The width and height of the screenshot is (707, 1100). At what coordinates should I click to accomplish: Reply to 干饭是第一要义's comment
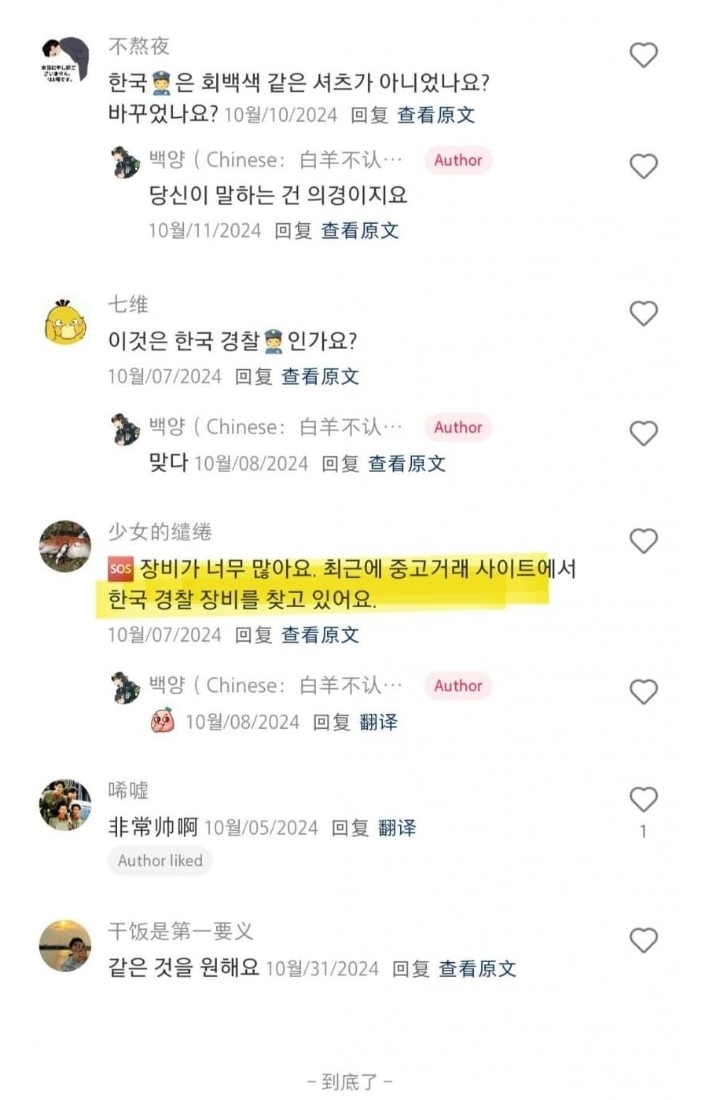[x=410, y=968]
